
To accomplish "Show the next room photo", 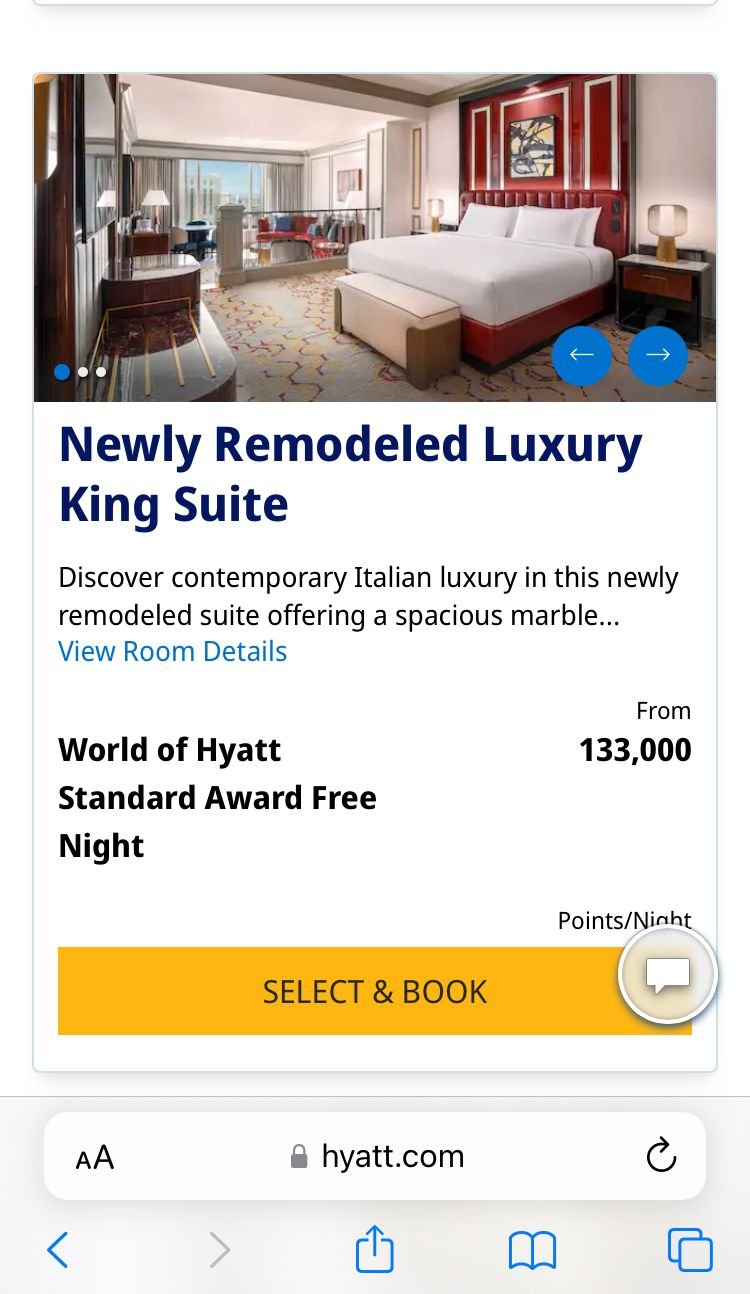I will pos(658,355).
